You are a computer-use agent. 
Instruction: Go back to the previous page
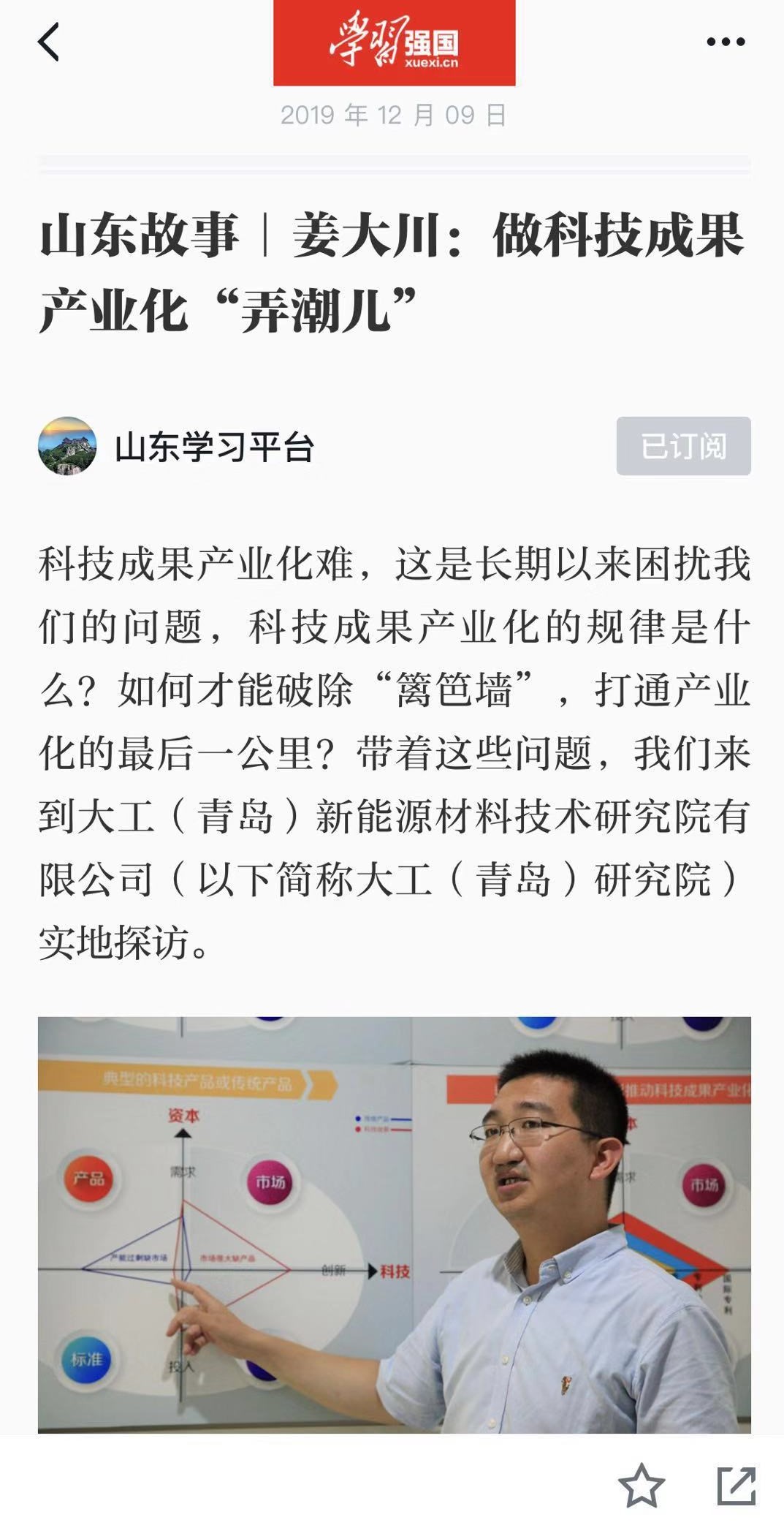coord(48,42)
